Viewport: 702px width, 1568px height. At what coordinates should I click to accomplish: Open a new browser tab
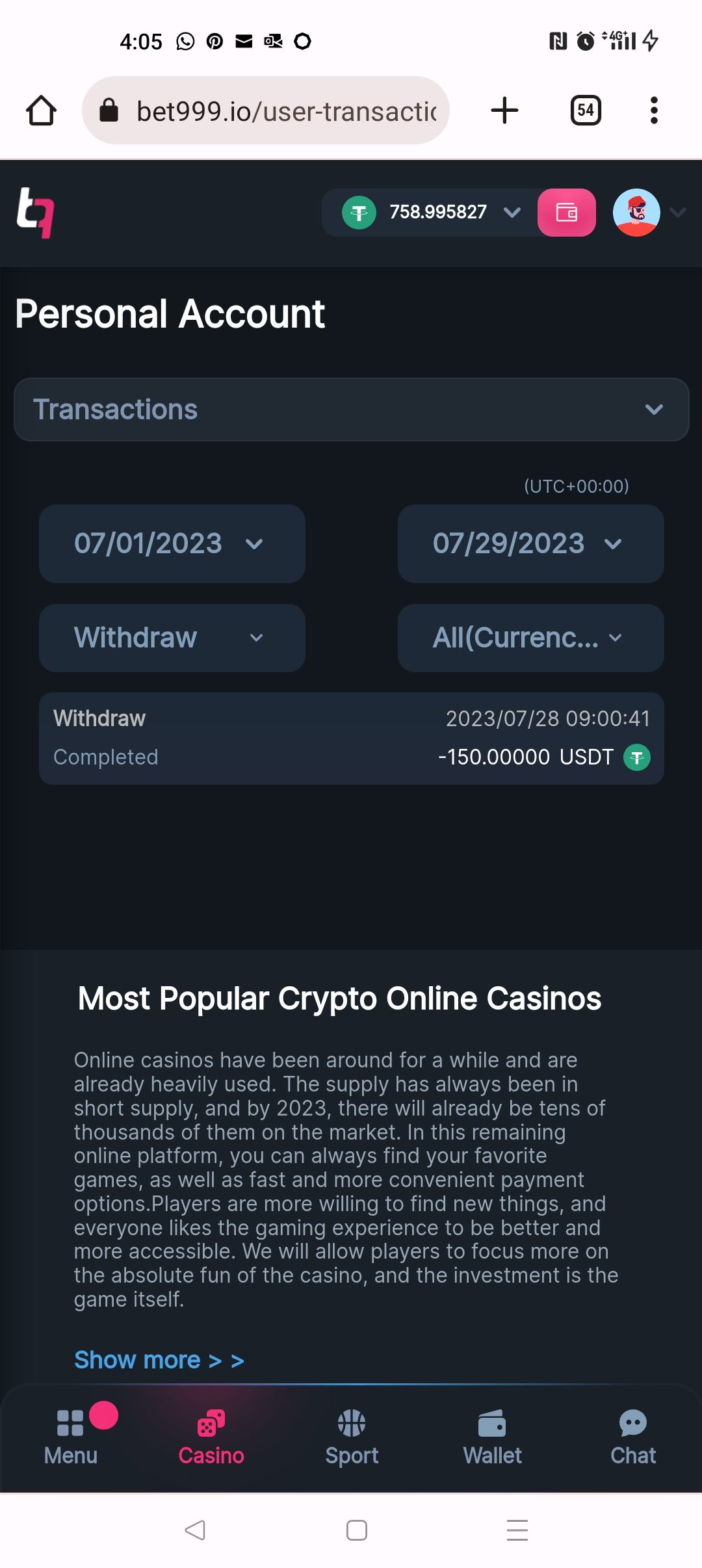tap(504, 111)
